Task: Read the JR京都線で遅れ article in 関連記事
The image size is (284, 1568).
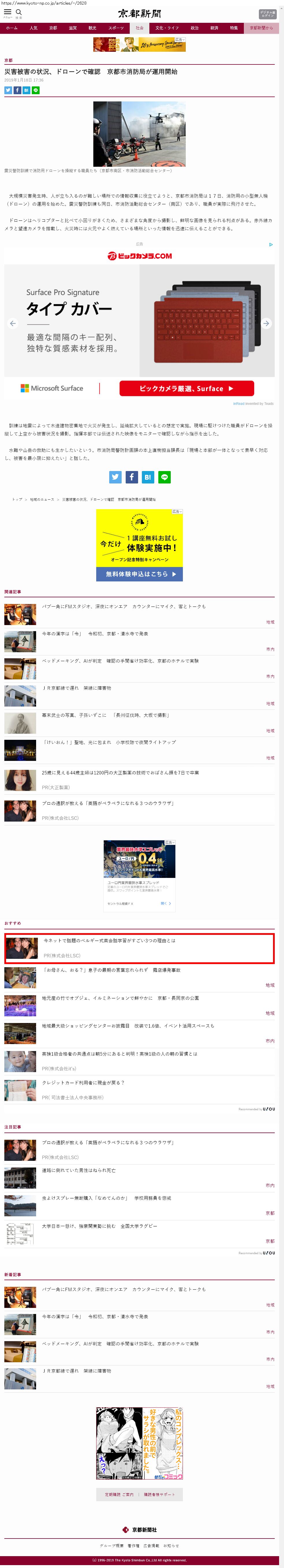Action: coord(77,688)
